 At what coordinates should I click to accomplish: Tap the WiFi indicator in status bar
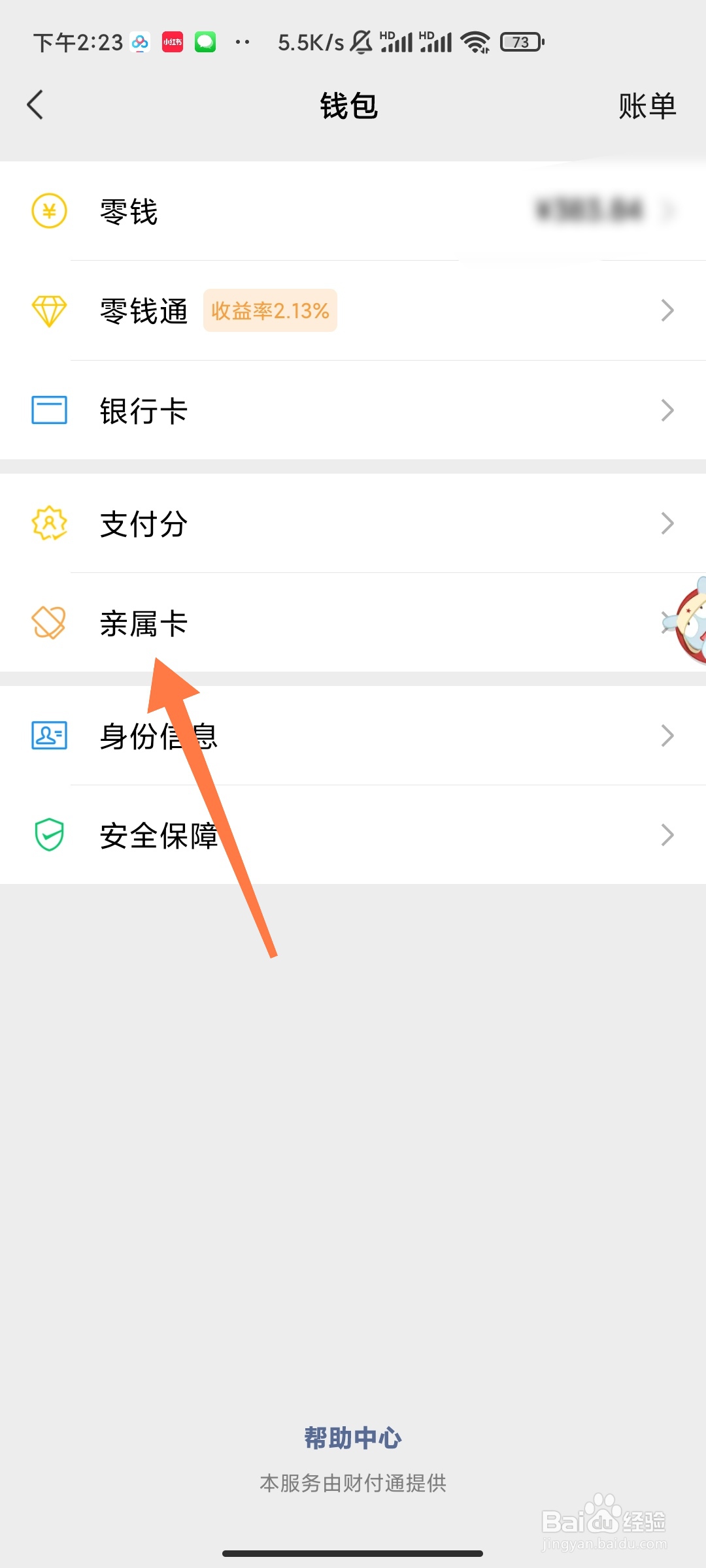pos(475,41)
